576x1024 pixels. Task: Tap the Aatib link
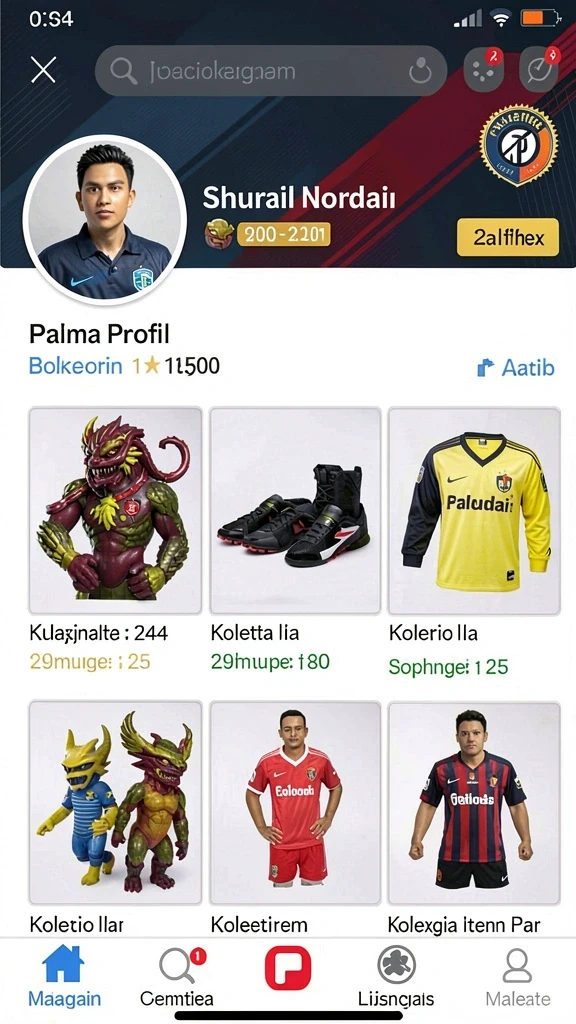pyautogui.click(x=516, y=368)
